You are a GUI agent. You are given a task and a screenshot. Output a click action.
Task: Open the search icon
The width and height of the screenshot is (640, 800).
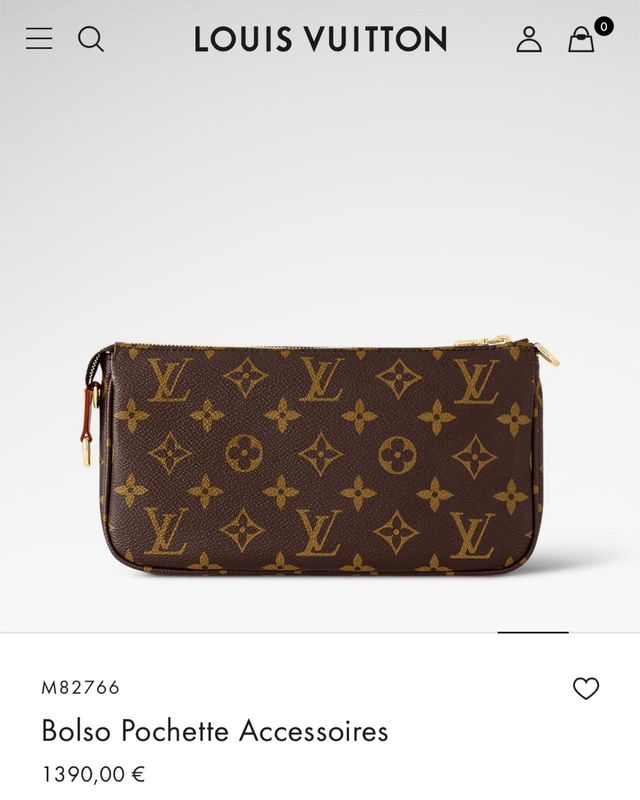pos(91,39)
